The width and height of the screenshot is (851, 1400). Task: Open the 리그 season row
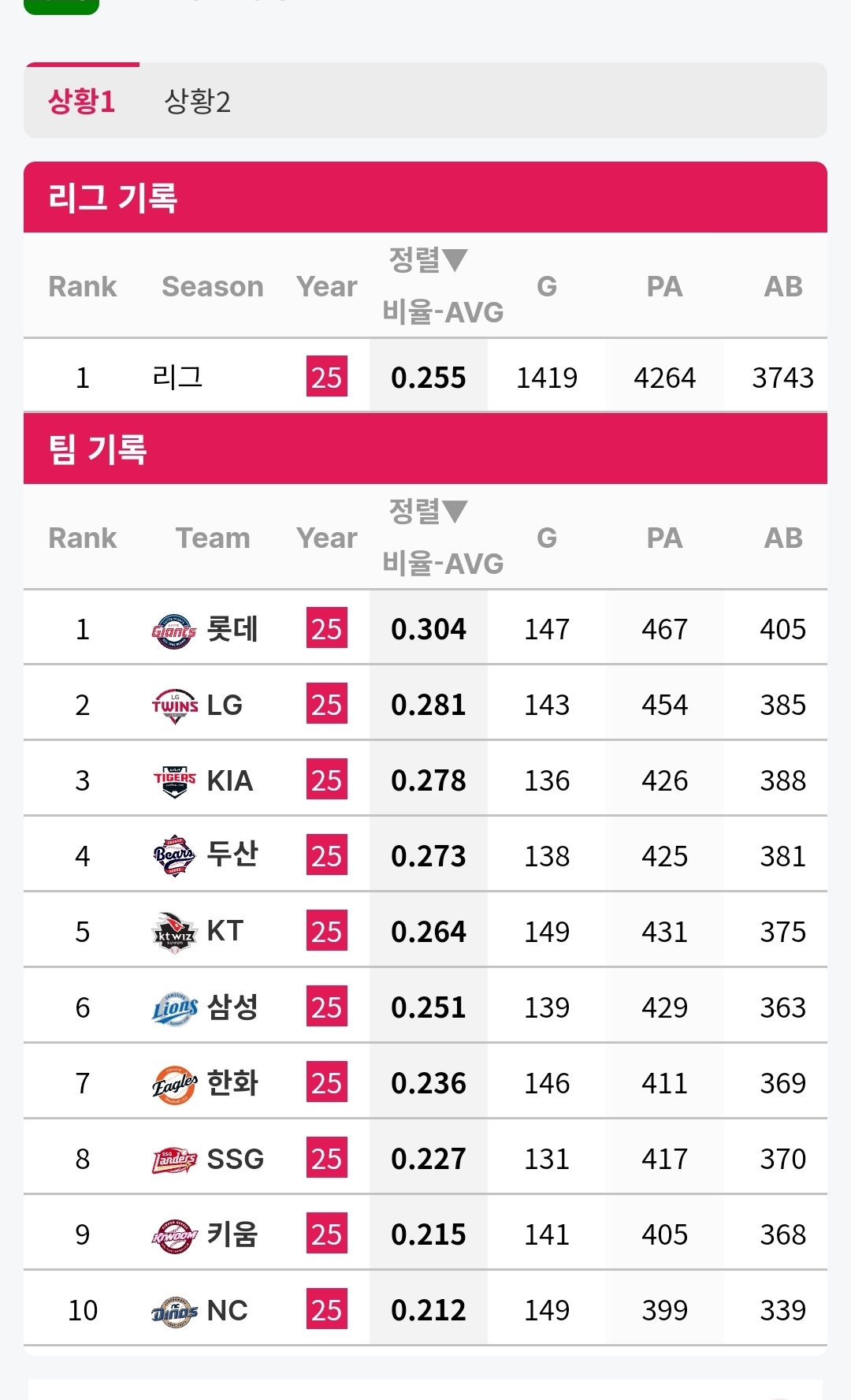coord(425,378)
